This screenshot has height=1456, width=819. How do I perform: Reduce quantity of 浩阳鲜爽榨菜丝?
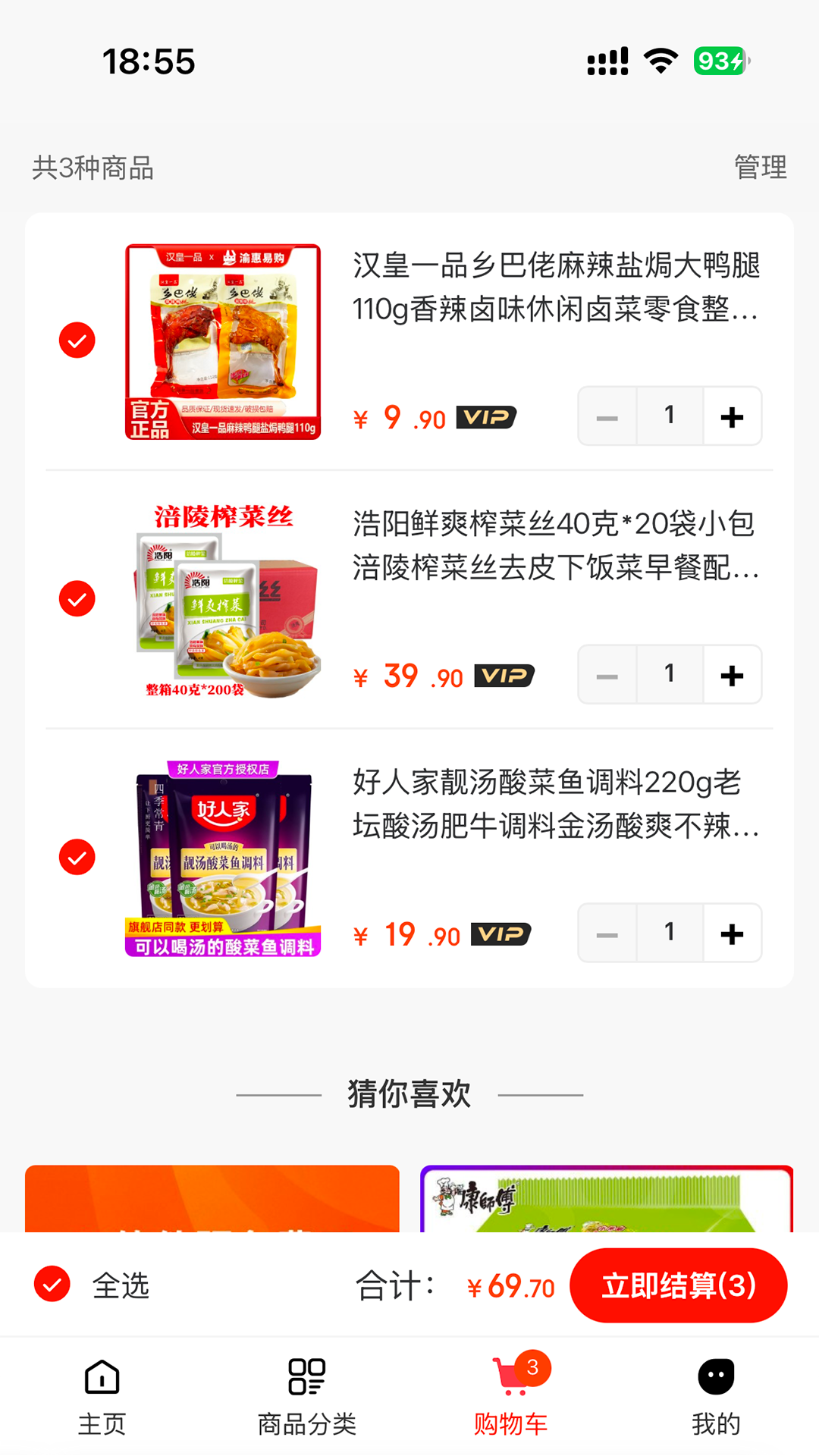click(607, 675)
